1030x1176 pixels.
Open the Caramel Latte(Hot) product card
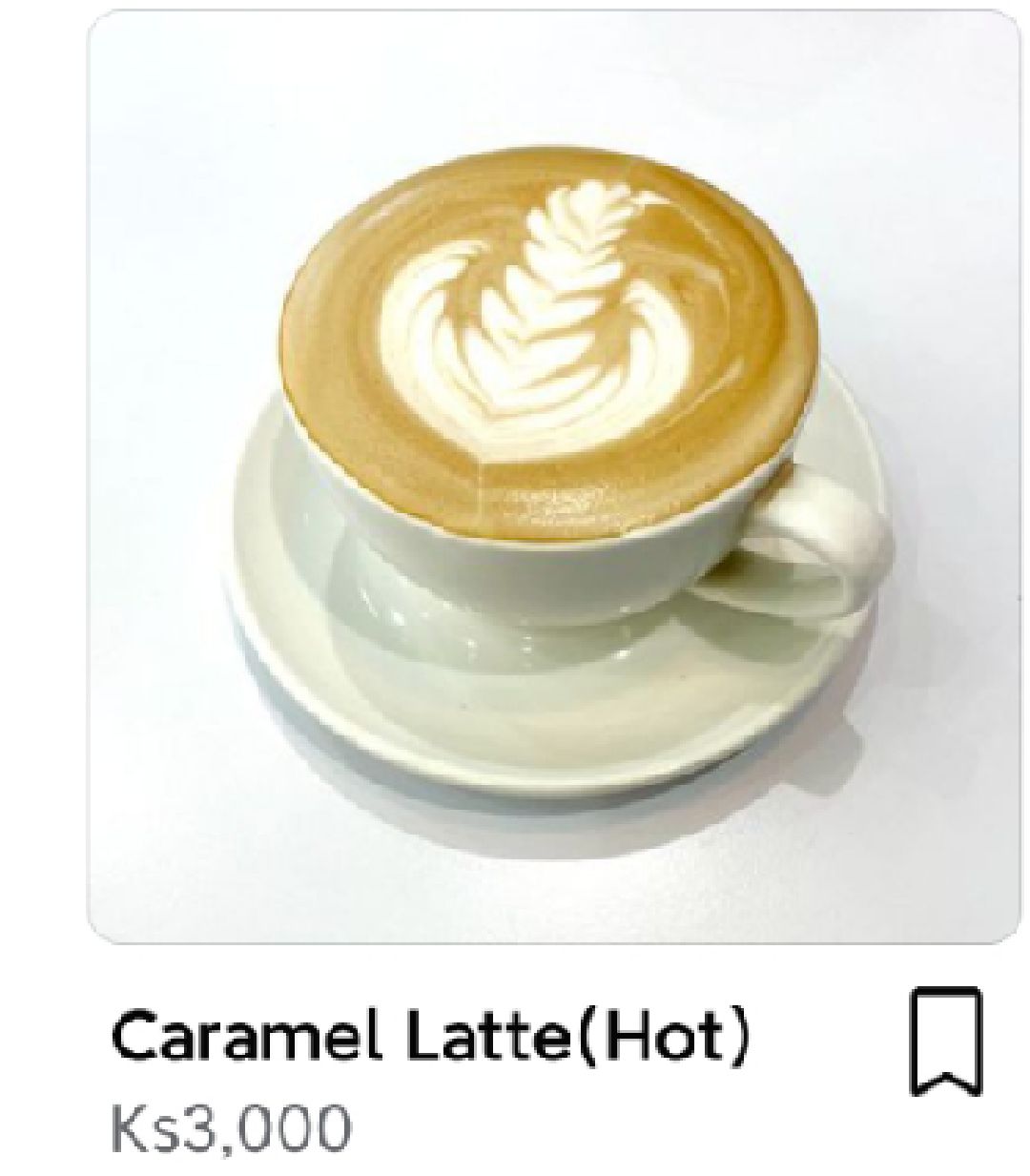click(x=553, y=477)
